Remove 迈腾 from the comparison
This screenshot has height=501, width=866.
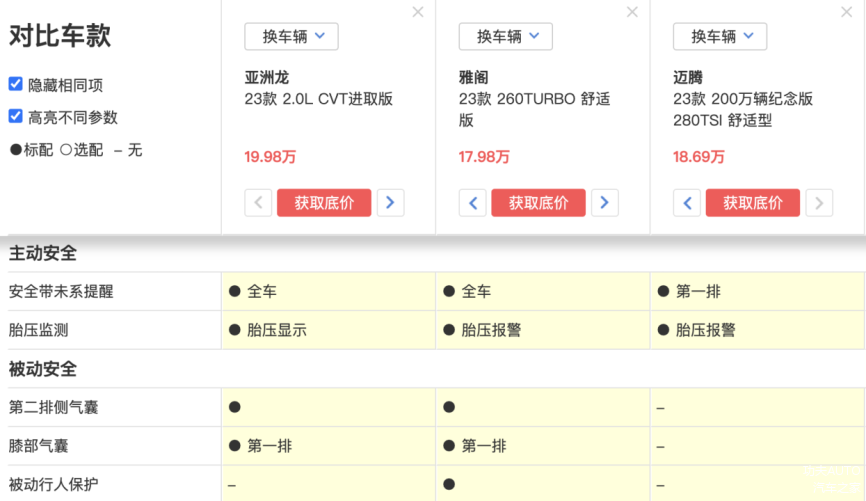846,12
